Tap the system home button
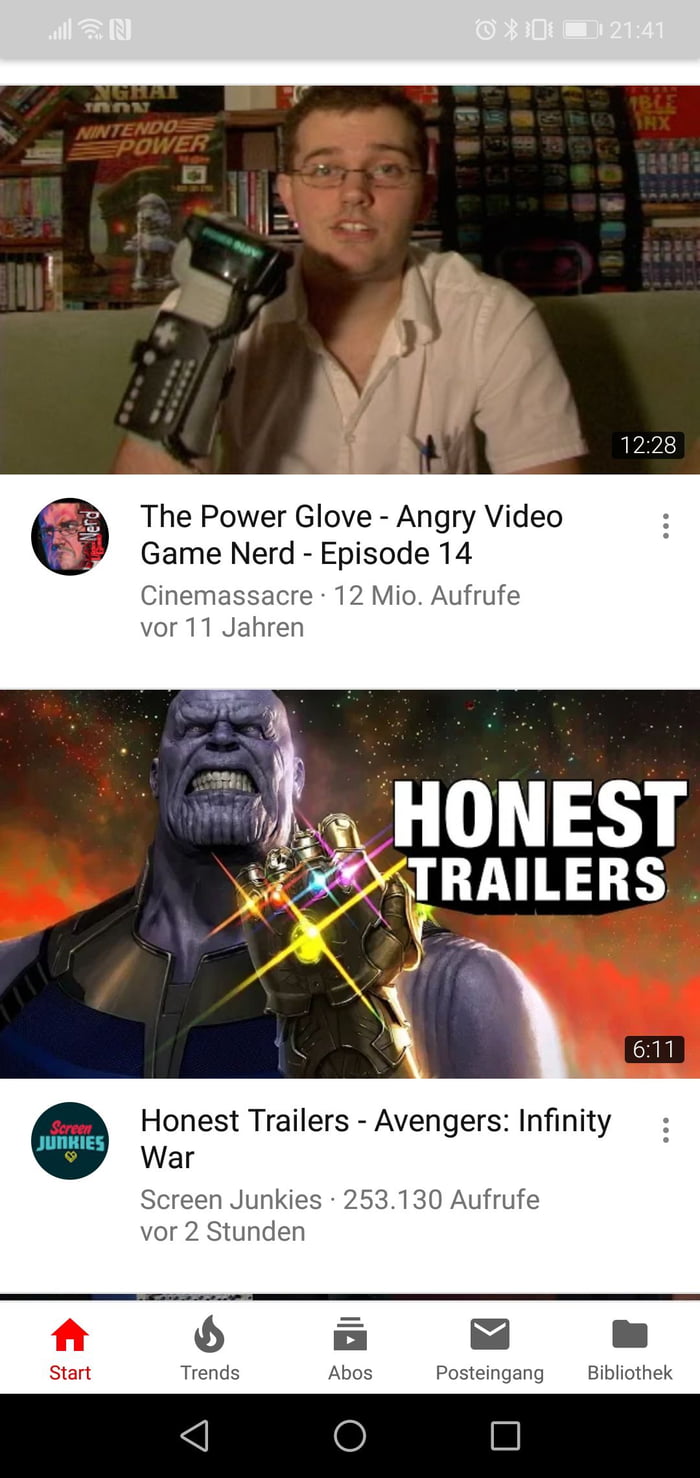Viewport: 700px width, 1478px height. [x=350, y=1436]
